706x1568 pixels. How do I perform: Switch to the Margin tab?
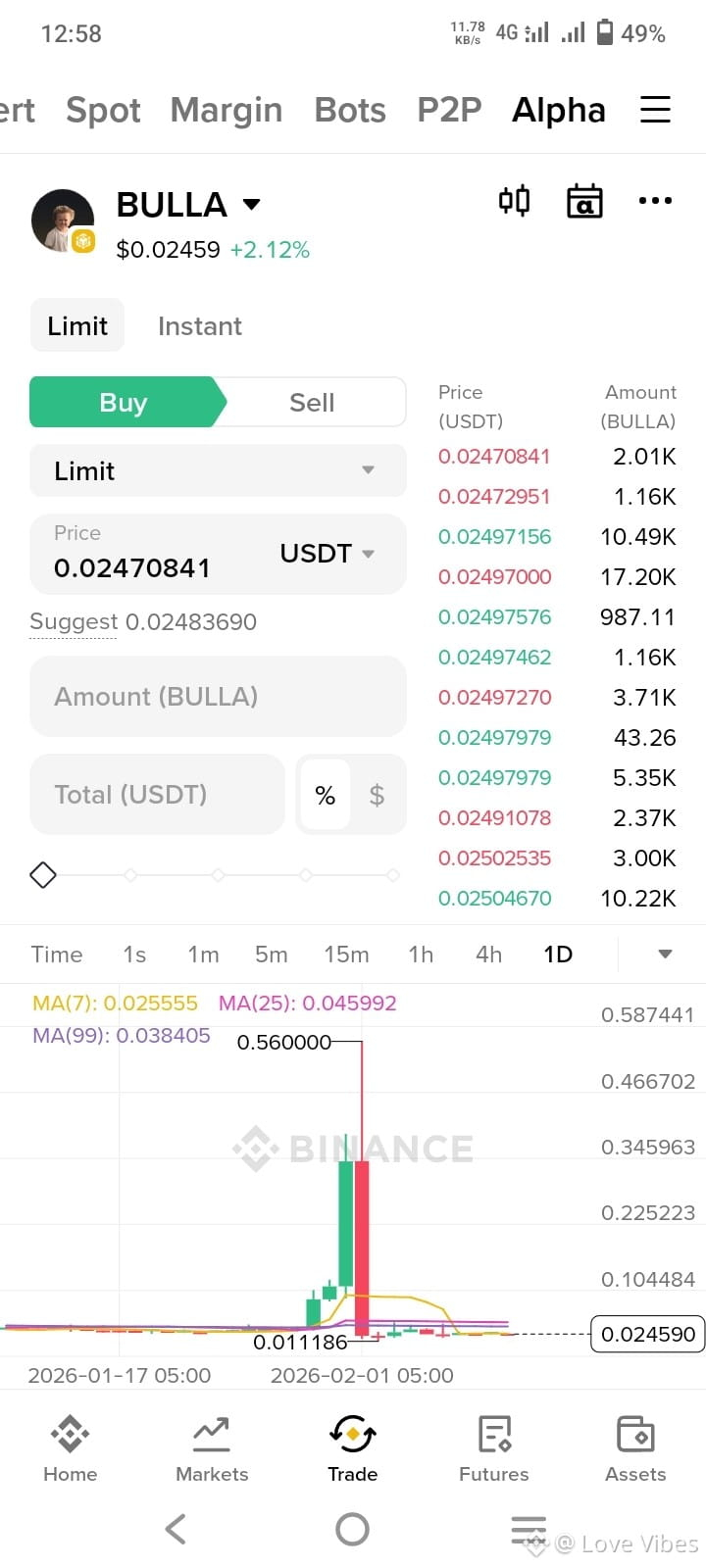[x=227, y=110]
